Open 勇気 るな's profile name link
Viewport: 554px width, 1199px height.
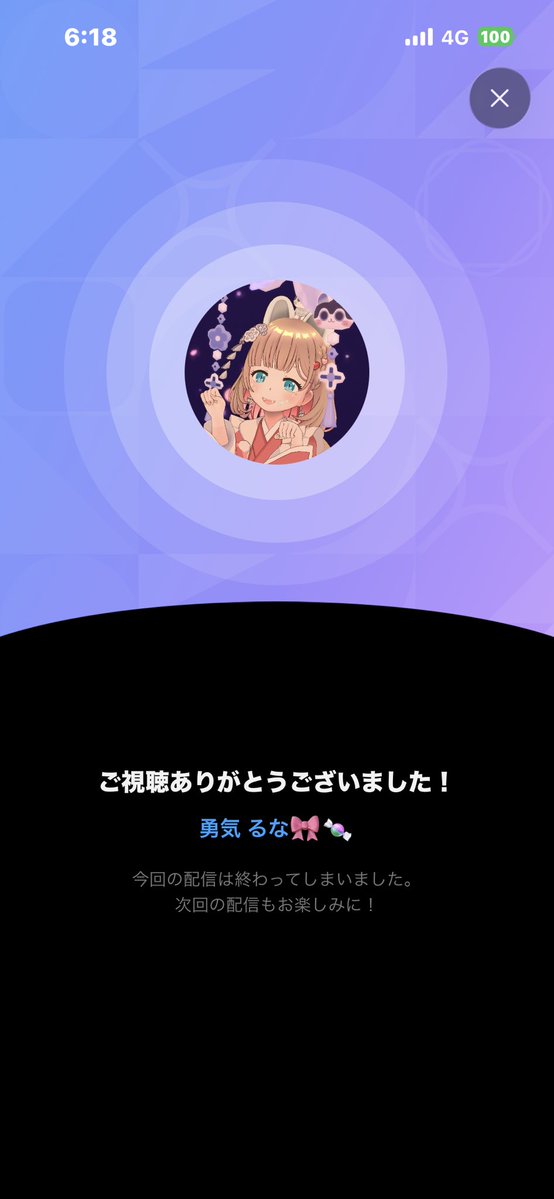(275, 829)
